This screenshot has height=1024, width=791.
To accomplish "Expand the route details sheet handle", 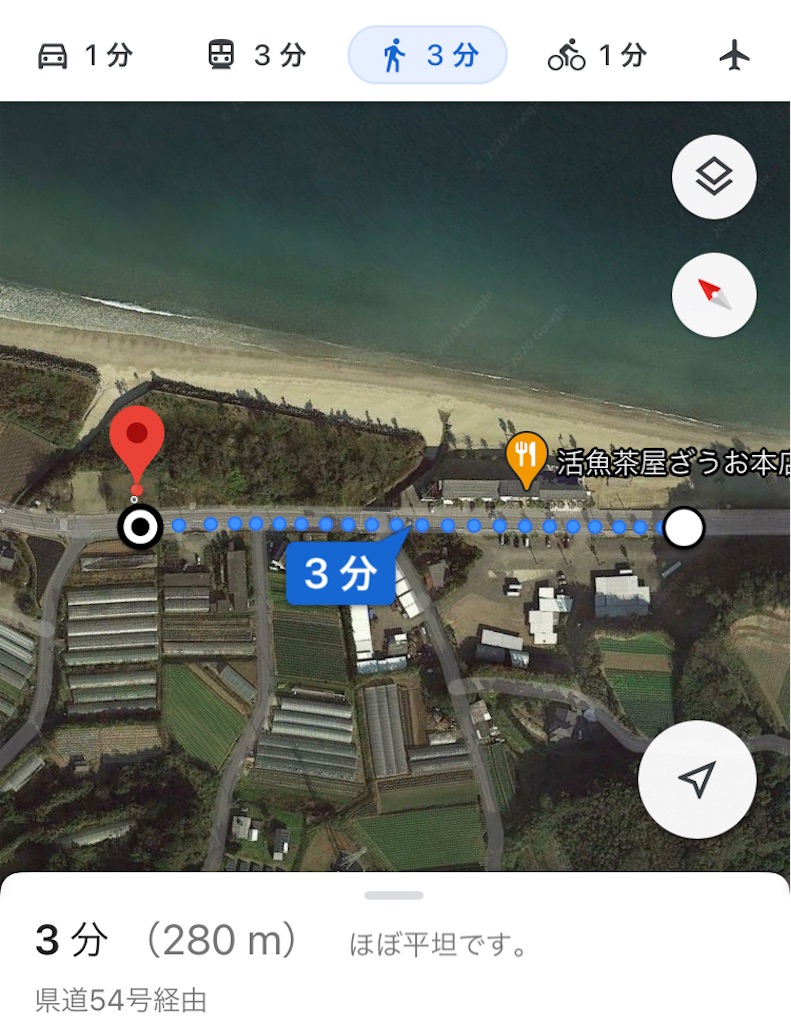I will [394, 895].
